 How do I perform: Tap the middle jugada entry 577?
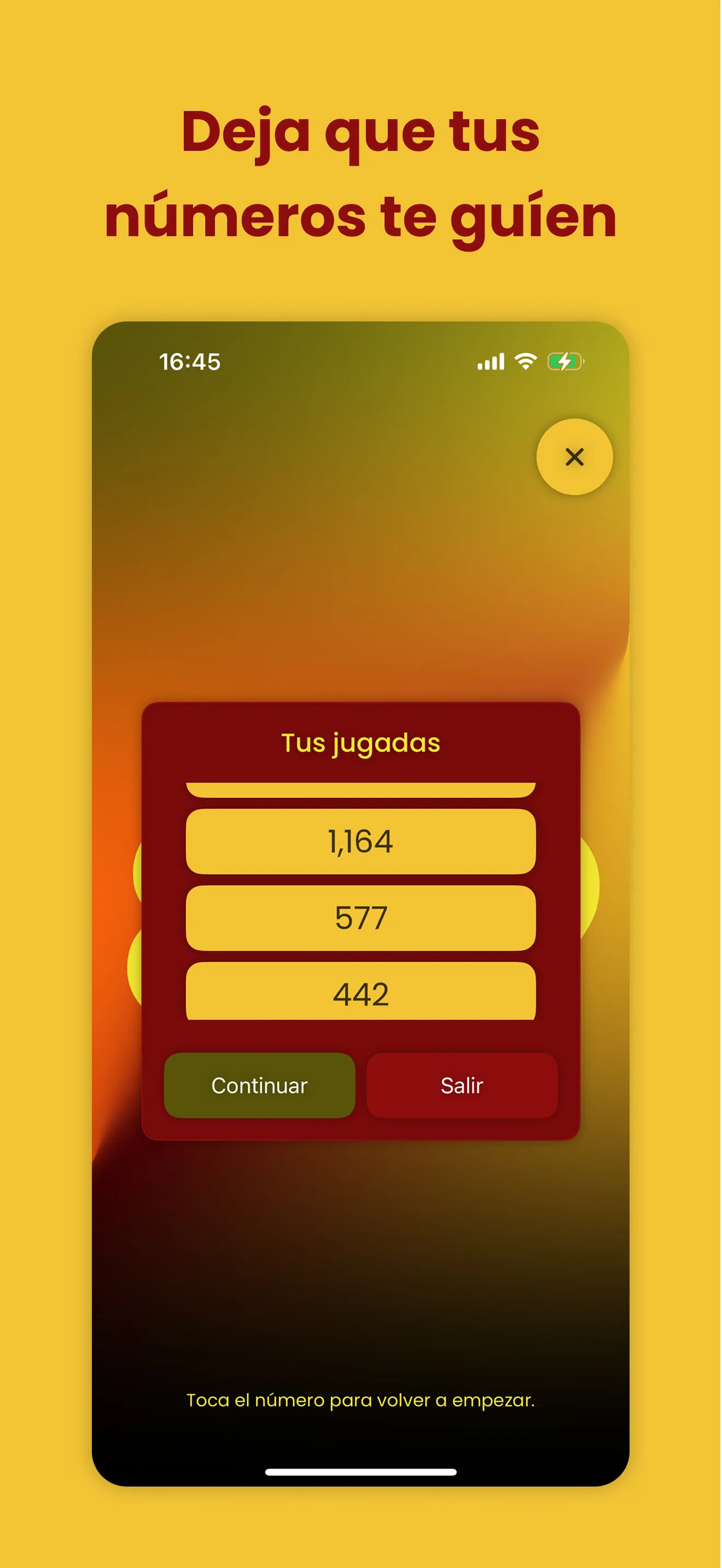point(361,917)
